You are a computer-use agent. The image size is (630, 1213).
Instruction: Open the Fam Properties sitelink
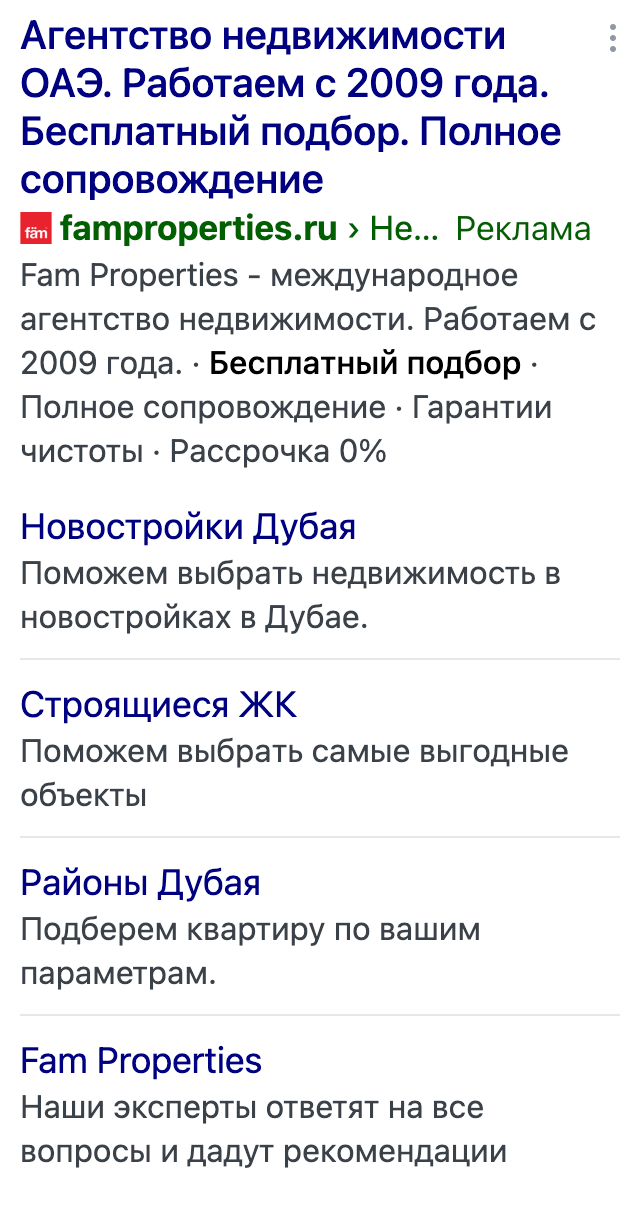(141, 1060)
